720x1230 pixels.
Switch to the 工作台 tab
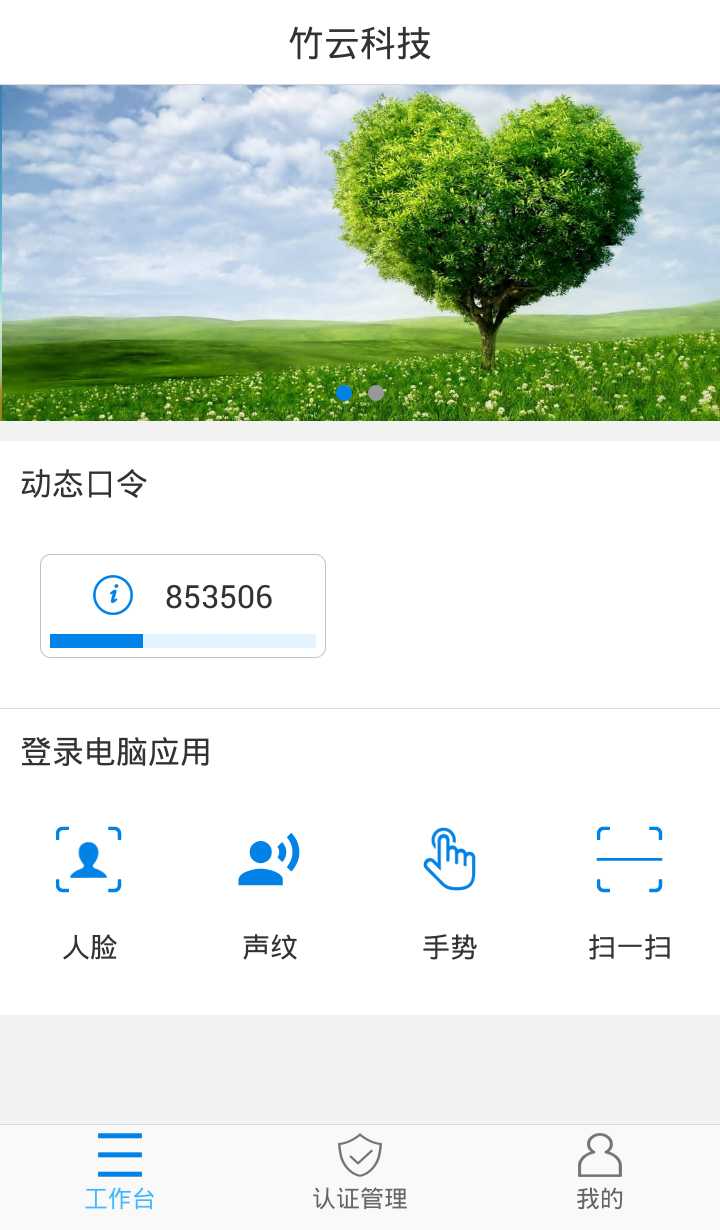(x=120, y=1172)
